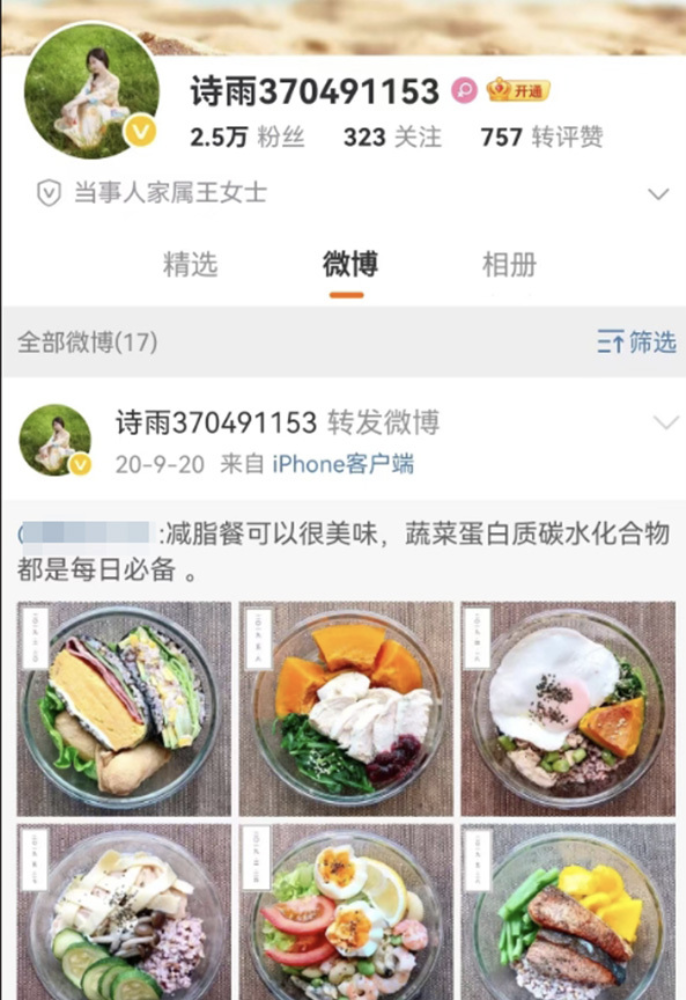Viewport: 686px width, 1000px height.
Task: Open the 开通 membership badge
Action: point(519,91)
